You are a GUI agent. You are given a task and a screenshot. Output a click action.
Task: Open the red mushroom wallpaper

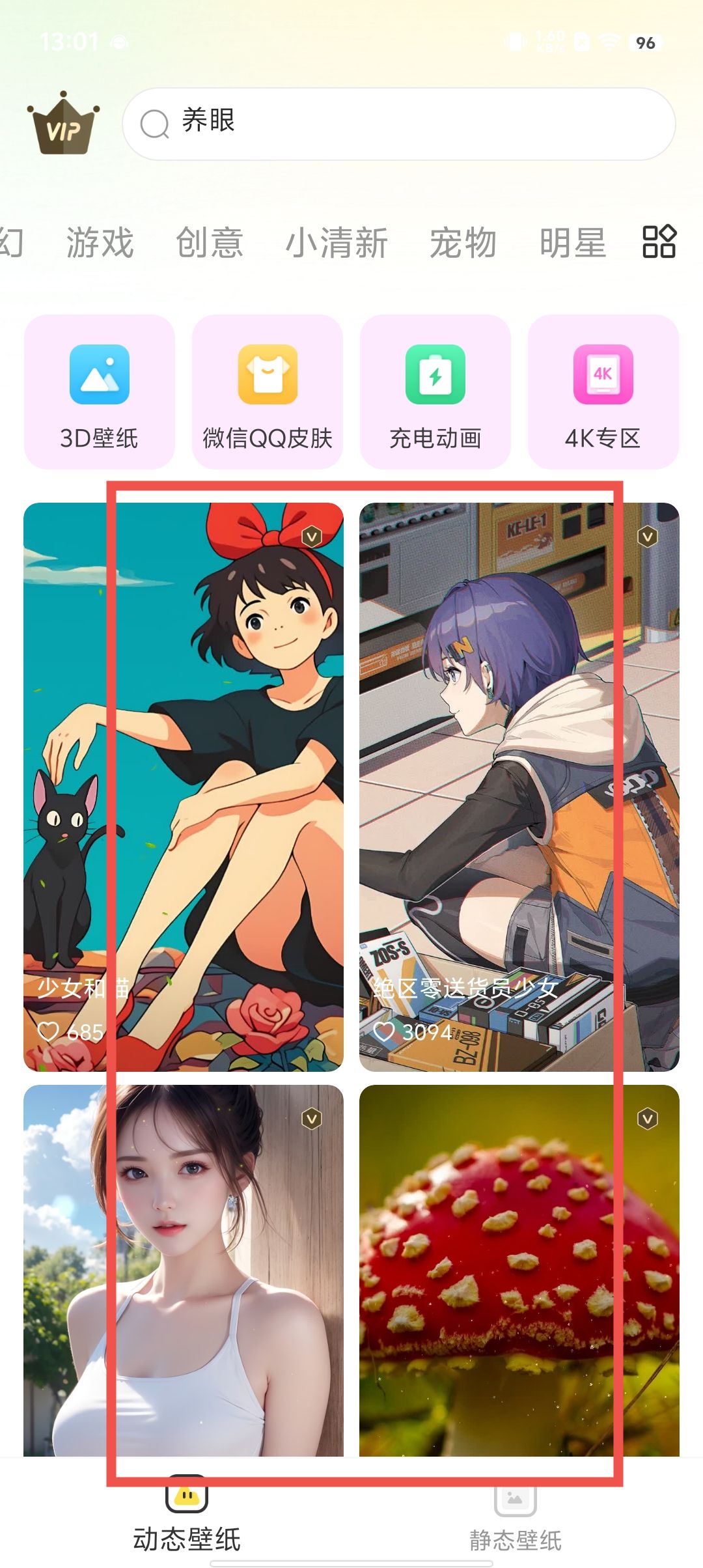tap(519, 1270)
